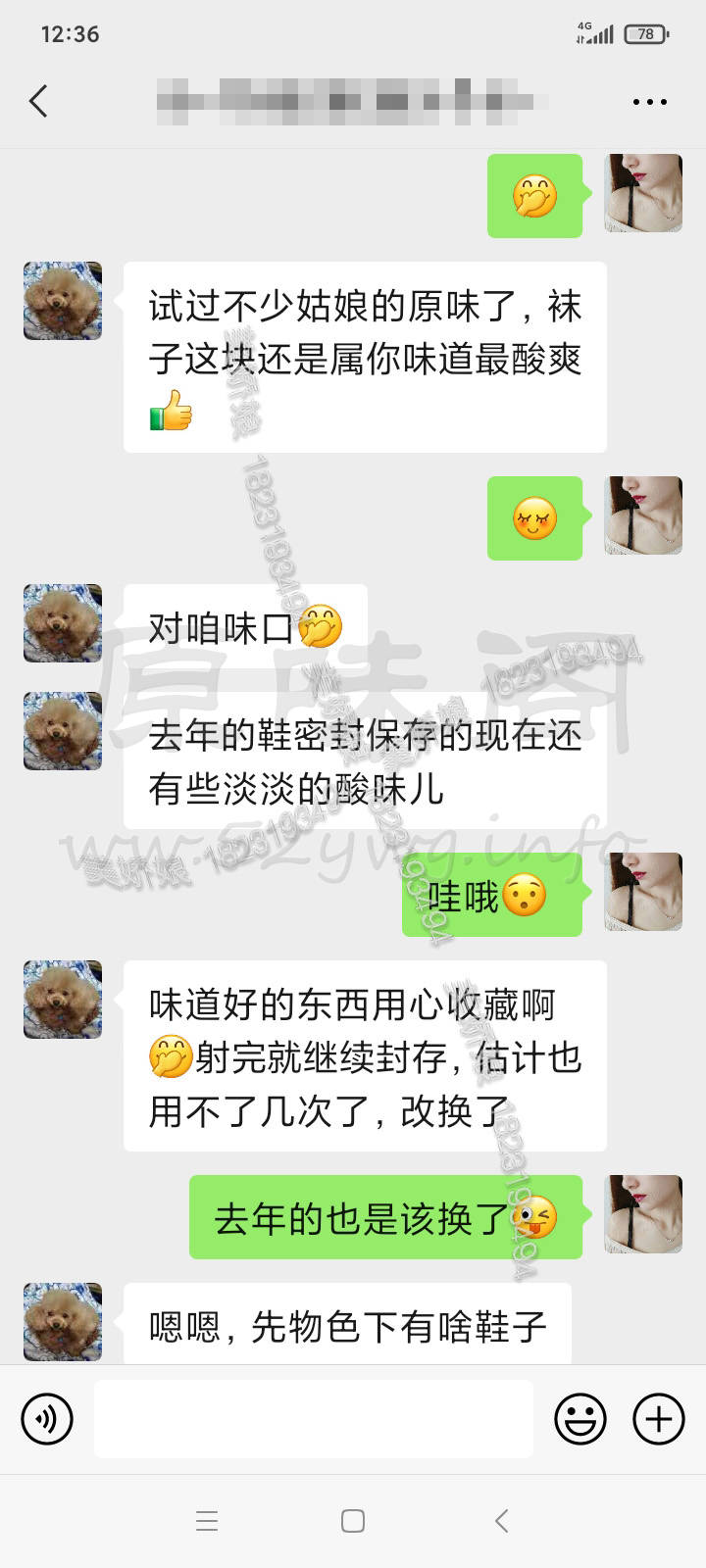Open the emoji sticker panel
The image size is (706, 1568).
click(x=580, y=1418)
